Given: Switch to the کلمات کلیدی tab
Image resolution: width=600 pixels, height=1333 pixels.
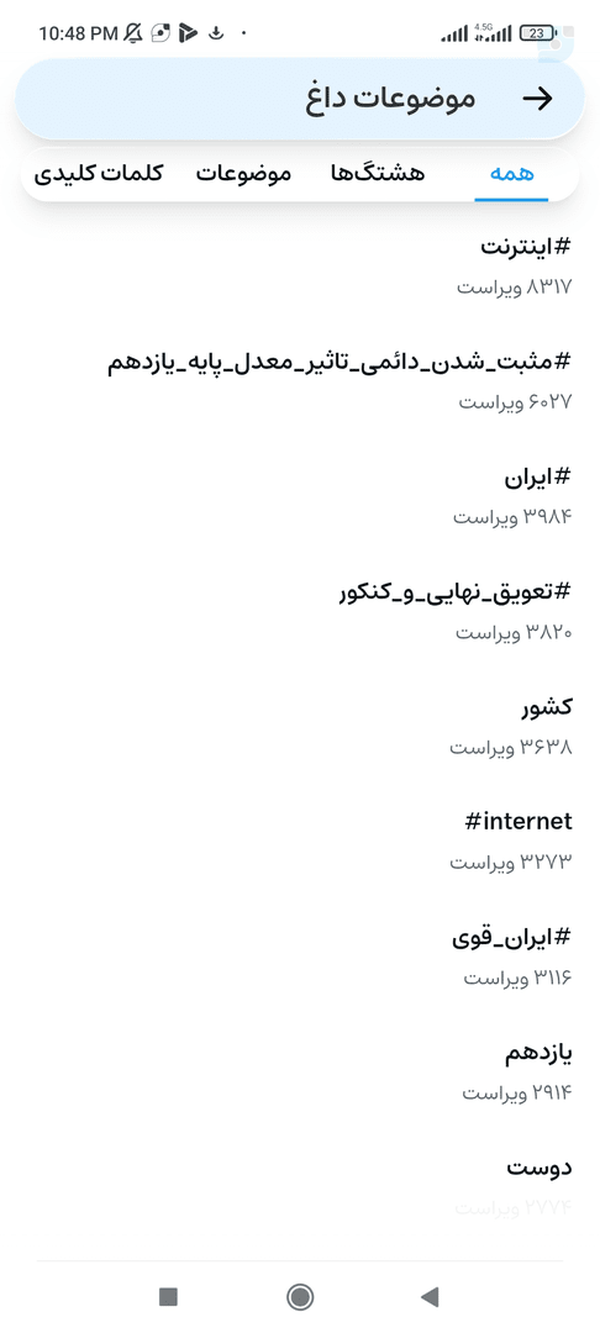Looking at the screenshot, I should point(99,173).
